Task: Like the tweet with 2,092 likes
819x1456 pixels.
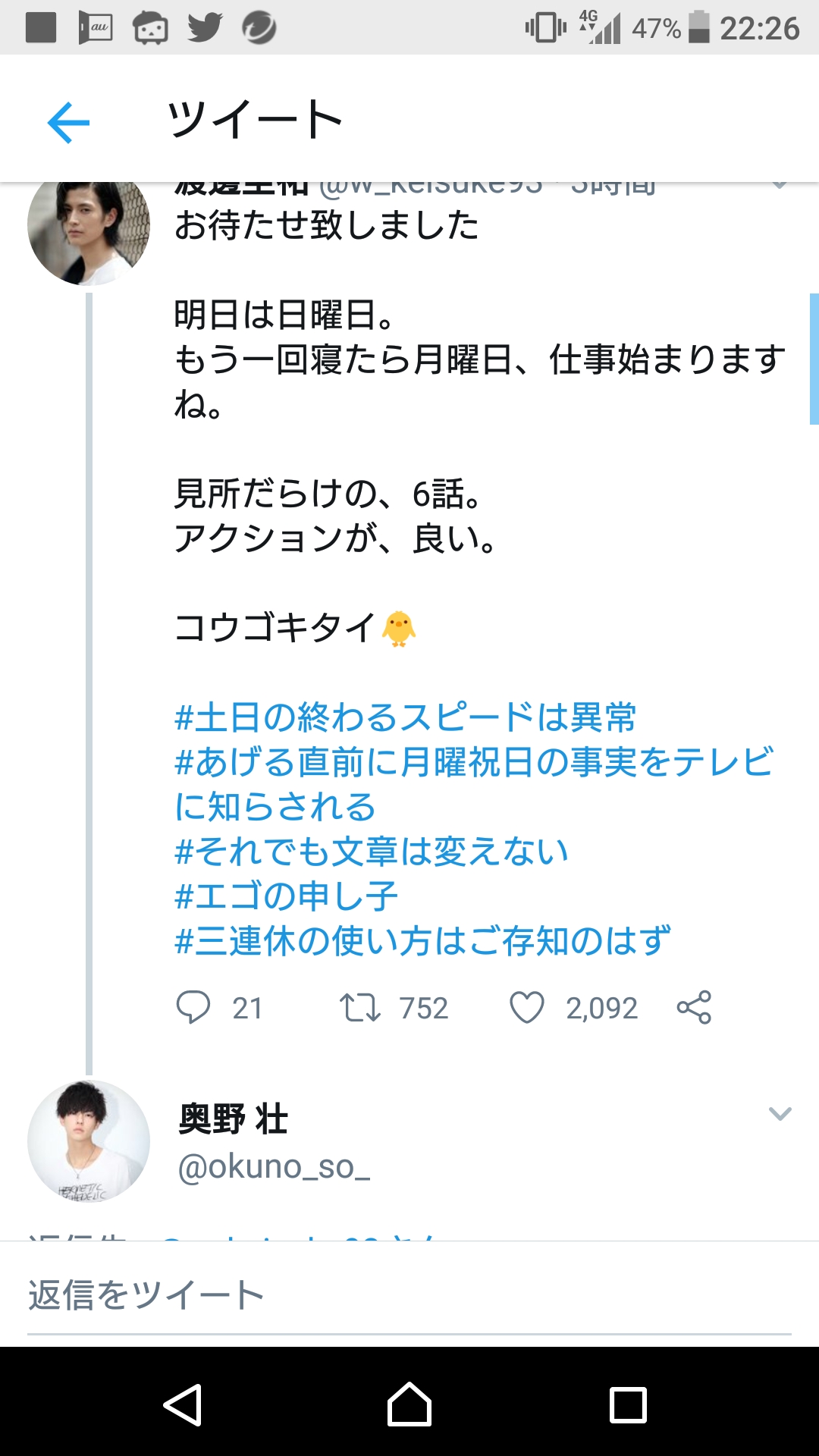Action: coord(527,1008)
